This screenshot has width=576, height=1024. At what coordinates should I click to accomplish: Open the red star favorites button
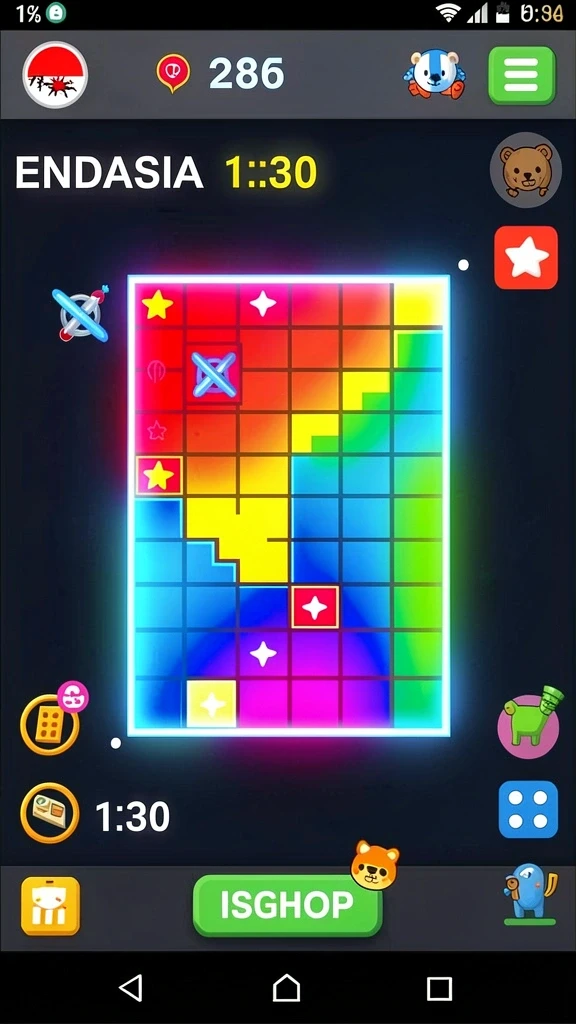526,257
